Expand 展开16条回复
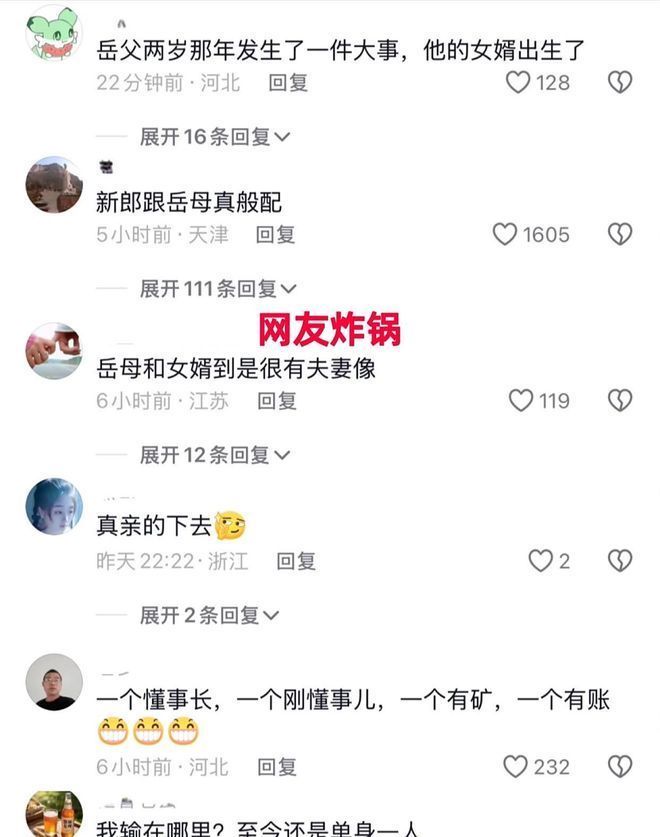Image resolution: width=660 pixels, height=837 pixels. coord(214,137)
